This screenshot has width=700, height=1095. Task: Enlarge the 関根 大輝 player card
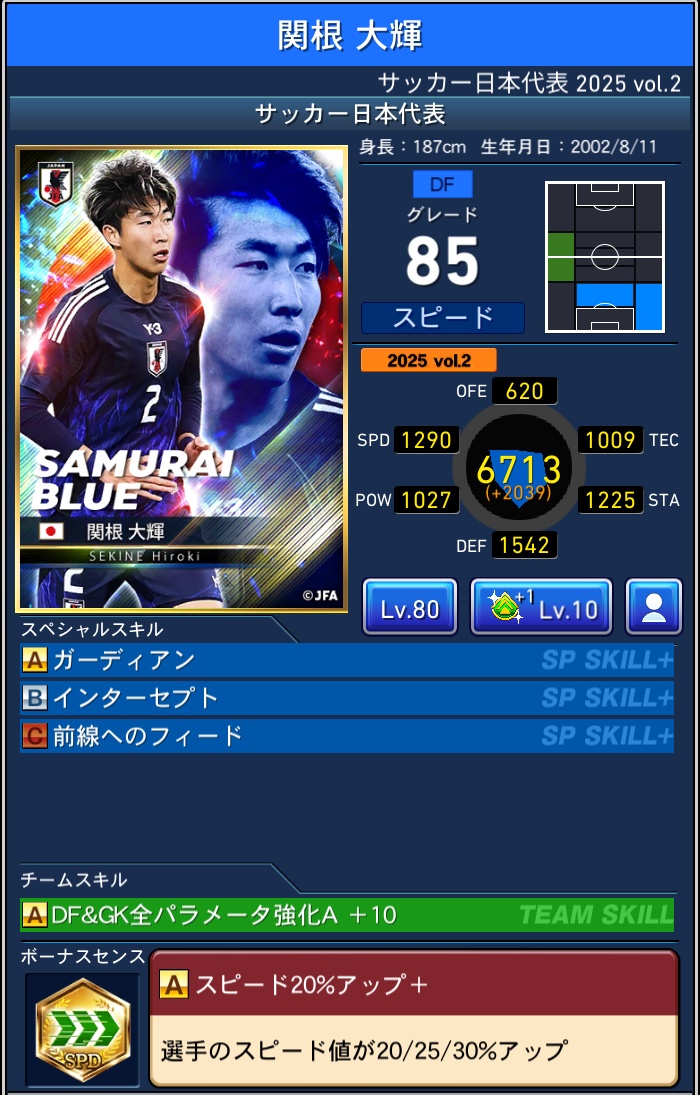(x=181, y=378)
